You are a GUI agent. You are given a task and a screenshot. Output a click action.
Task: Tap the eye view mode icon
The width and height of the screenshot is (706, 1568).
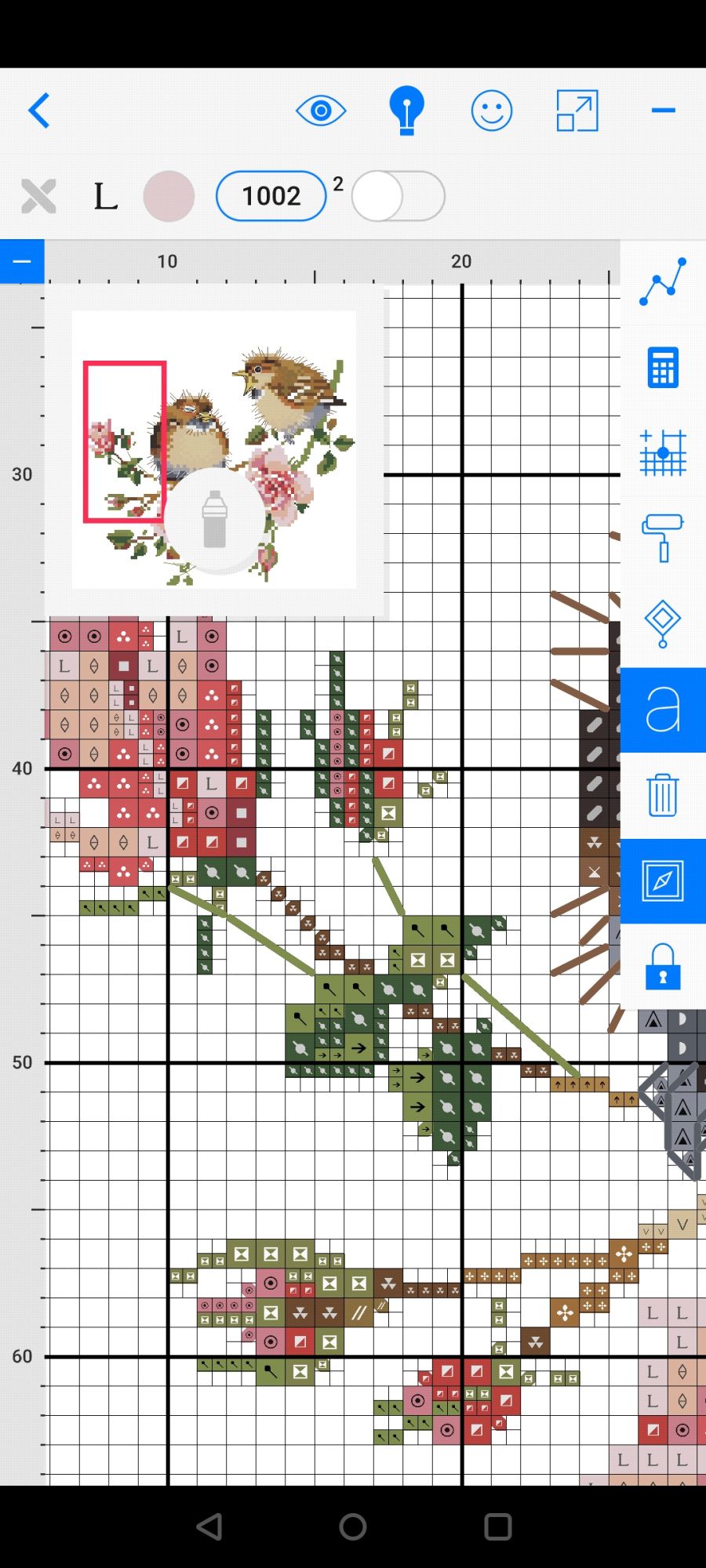[321, 111]
